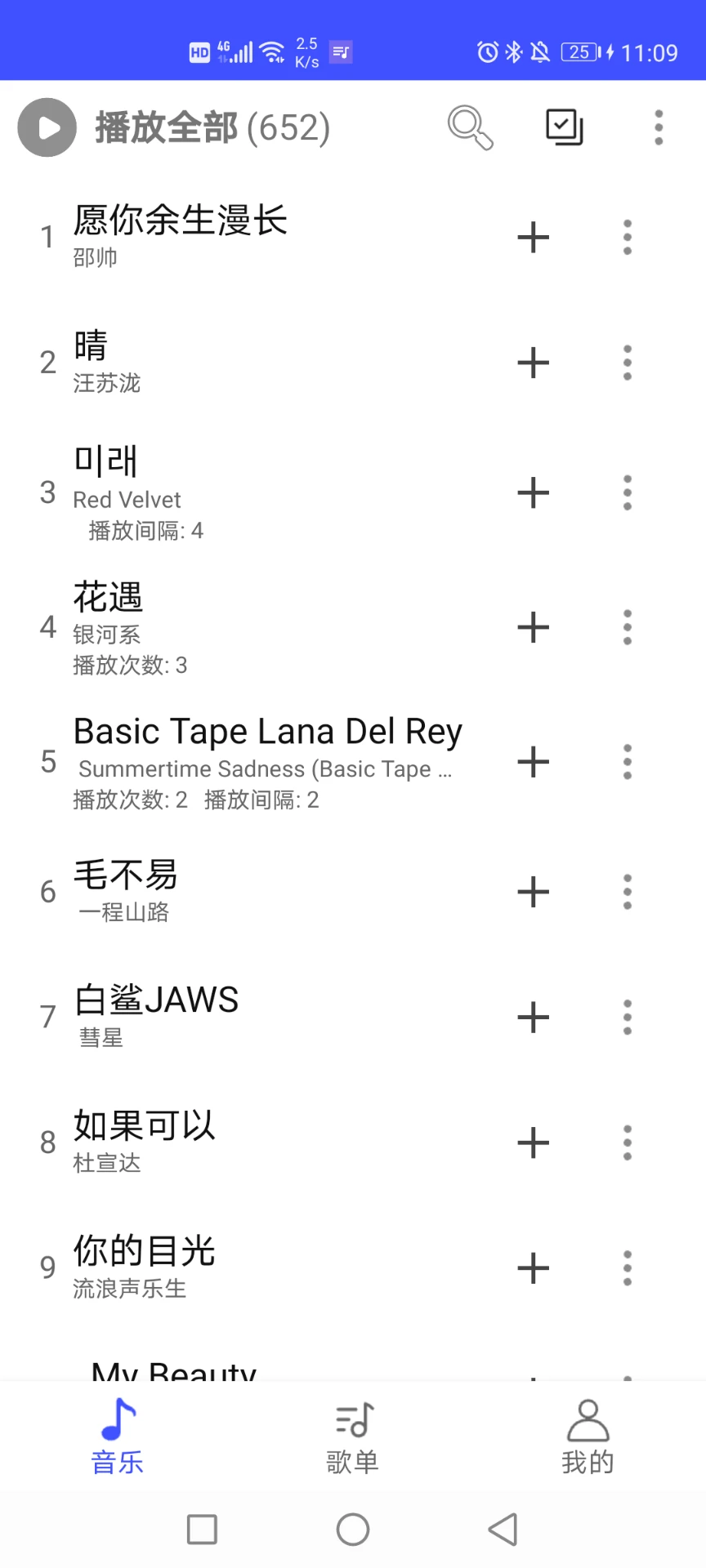Open the top-right overflow menu icon
Screen dimensions: 706x1568
pos(658,127)
